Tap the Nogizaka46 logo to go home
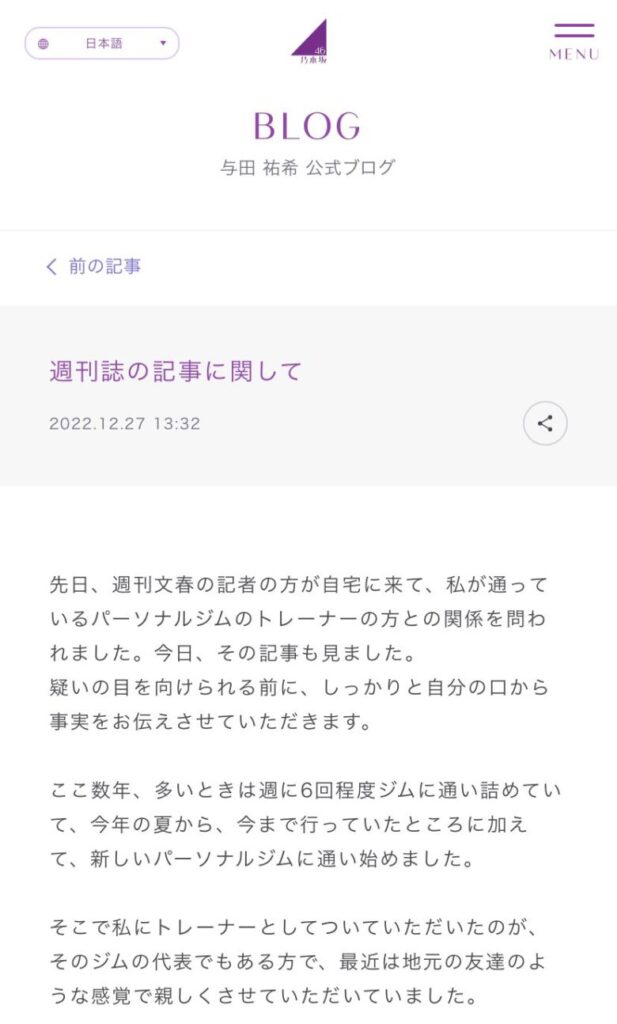Viewport: 617px width, 1024px height. (x=309, y=42)
